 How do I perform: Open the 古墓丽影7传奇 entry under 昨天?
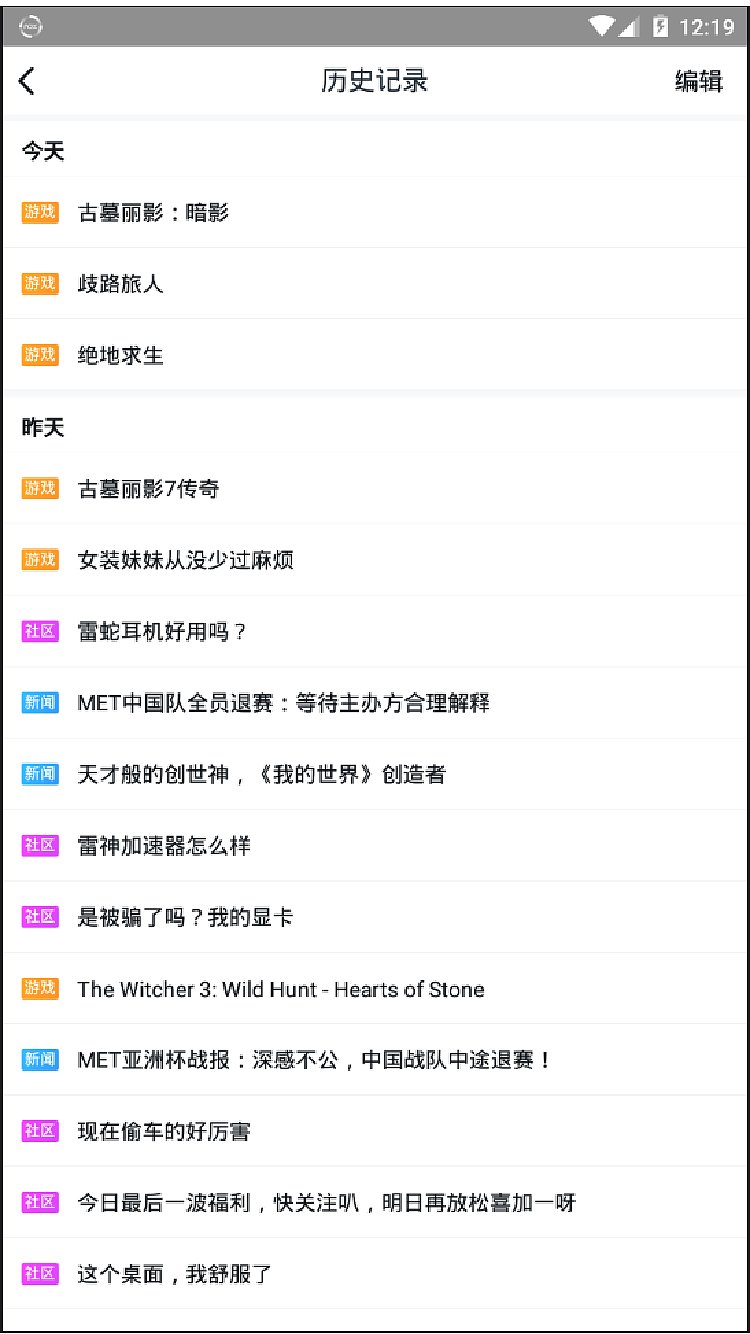click(x=150, y=489)
